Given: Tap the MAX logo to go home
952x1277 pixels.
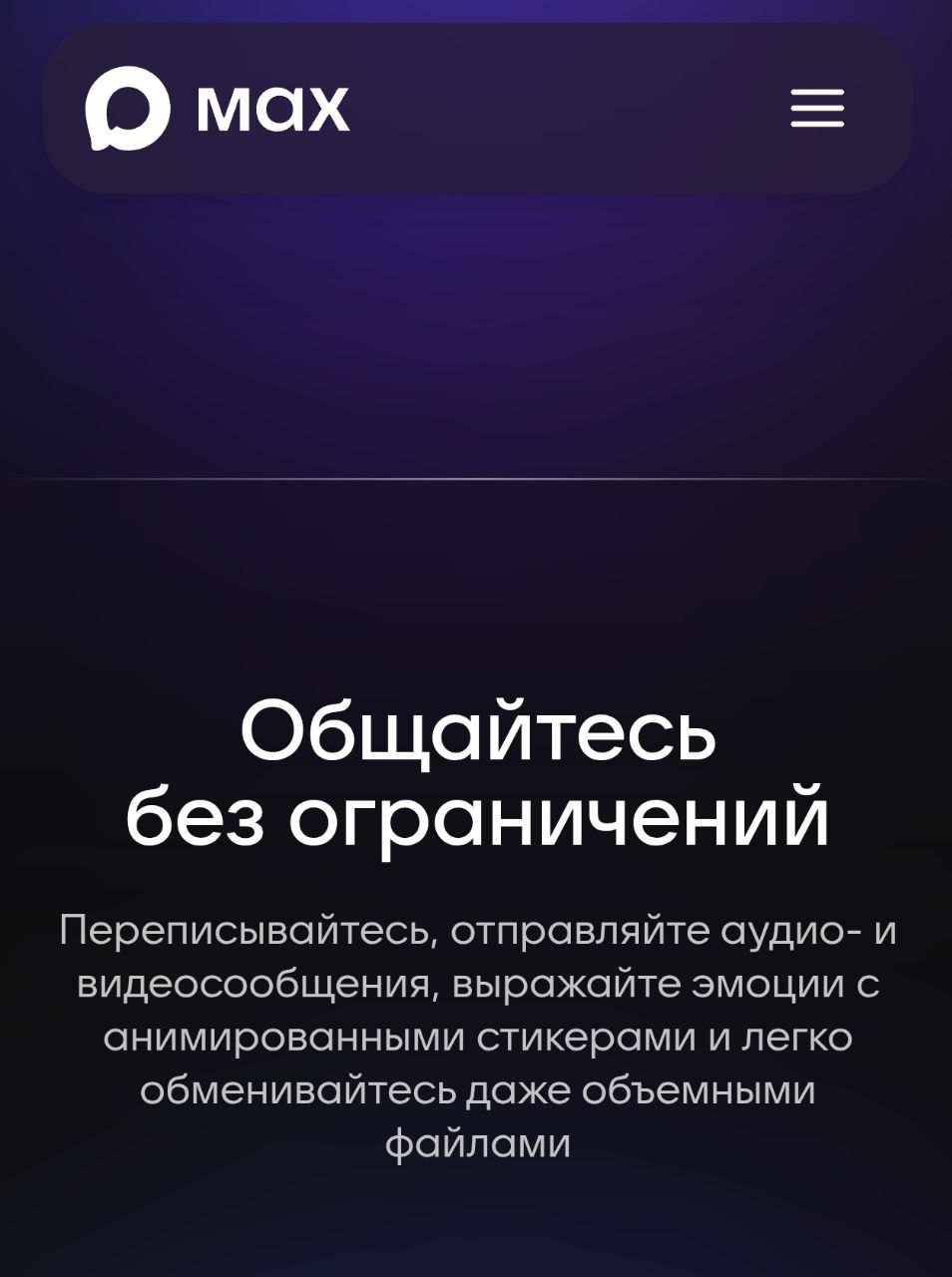Looking at the screenshot, I should pos(218,108).
